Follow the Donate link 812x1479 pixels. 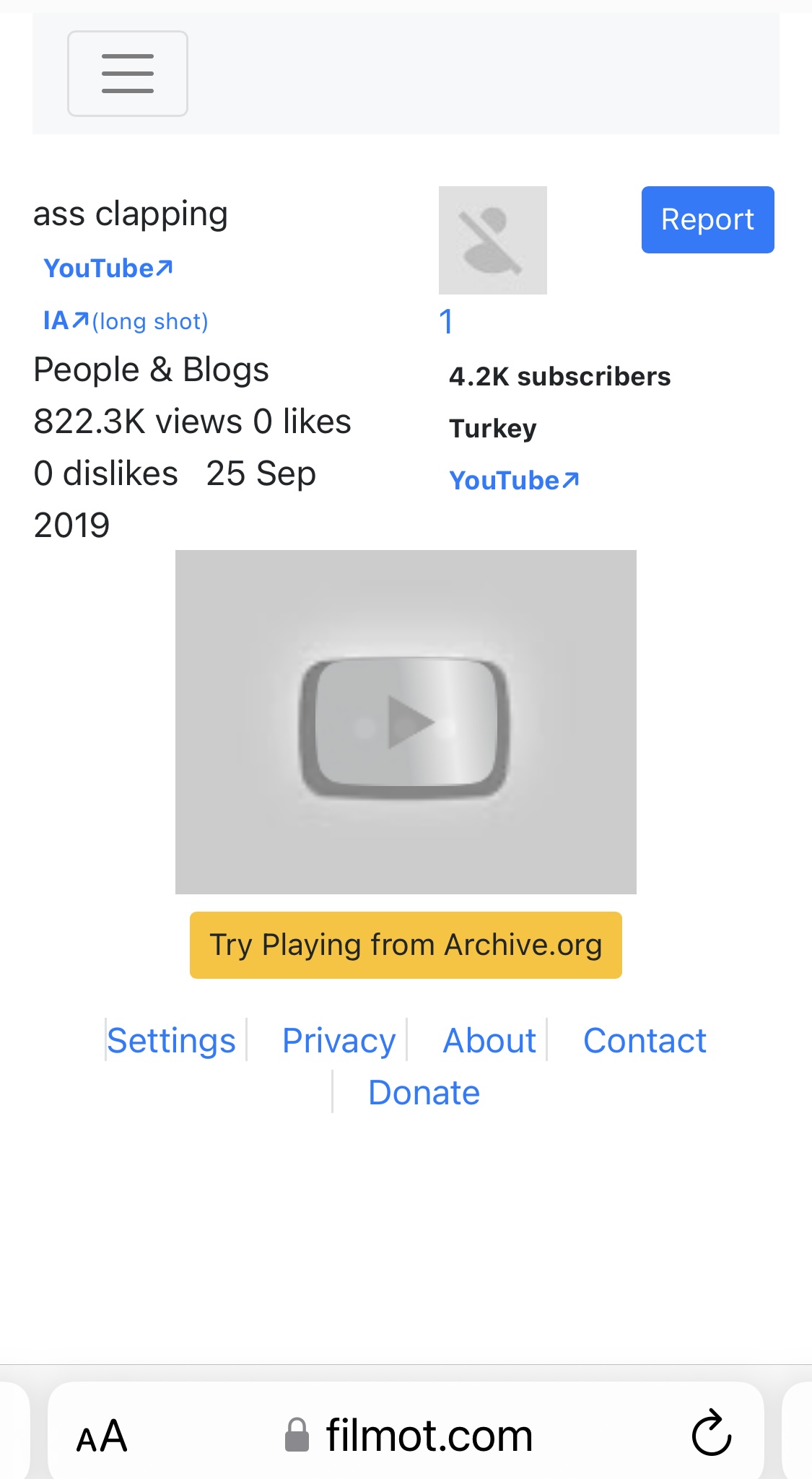424,1093
